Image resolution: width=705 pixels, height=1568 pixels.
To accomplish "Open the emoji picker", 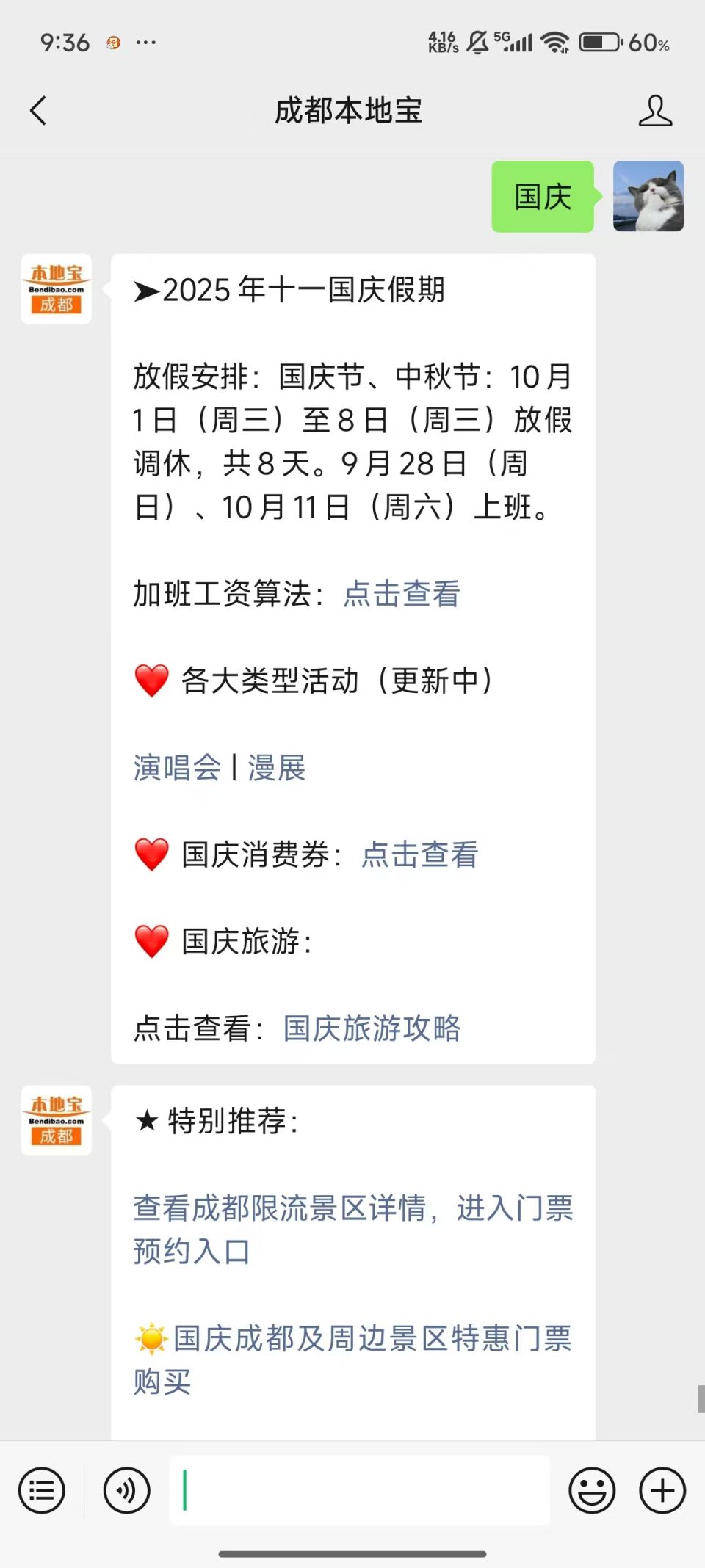I will click(592, 1491).
